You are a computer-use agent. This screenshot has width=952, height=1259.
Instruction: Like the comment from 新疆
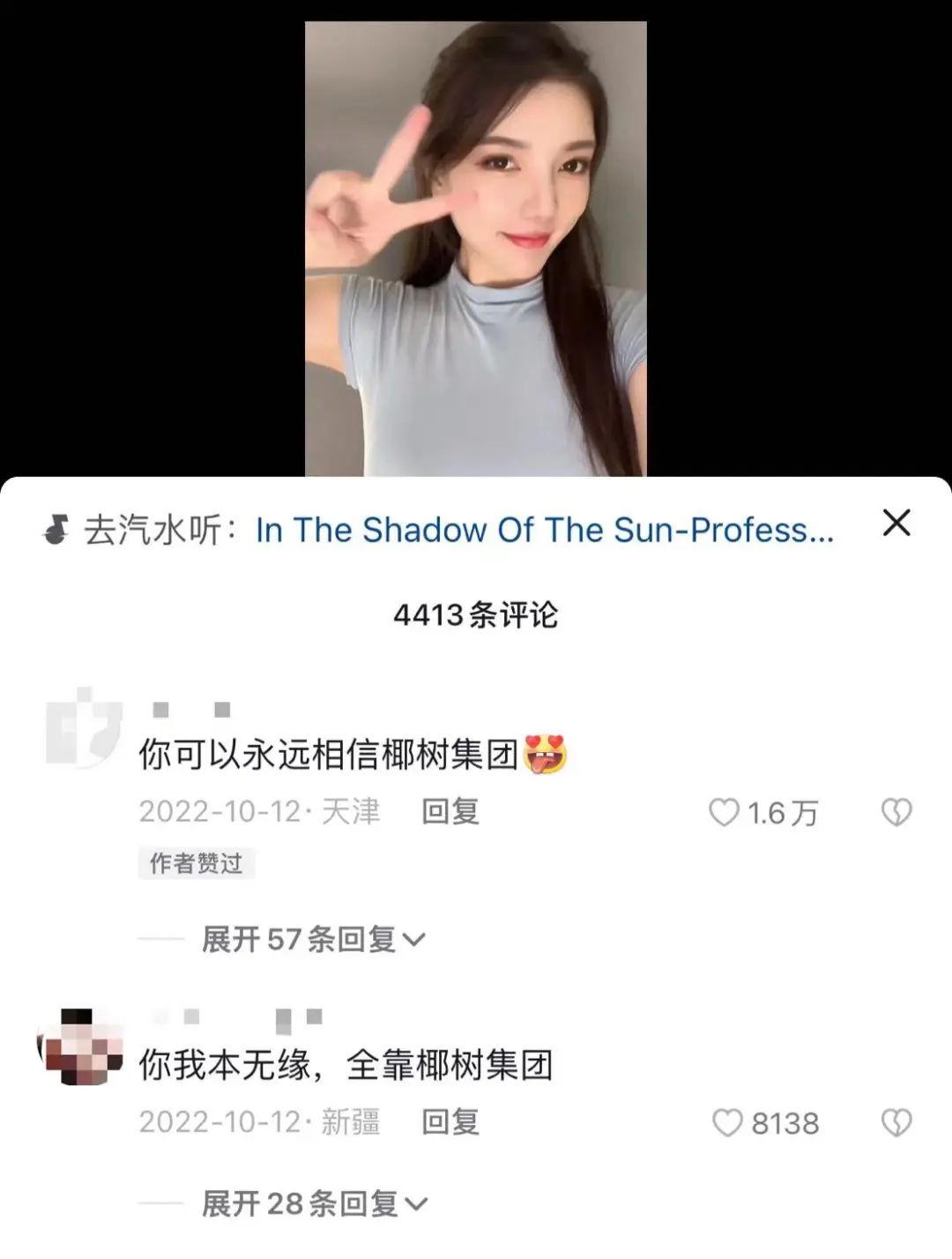727,1123
